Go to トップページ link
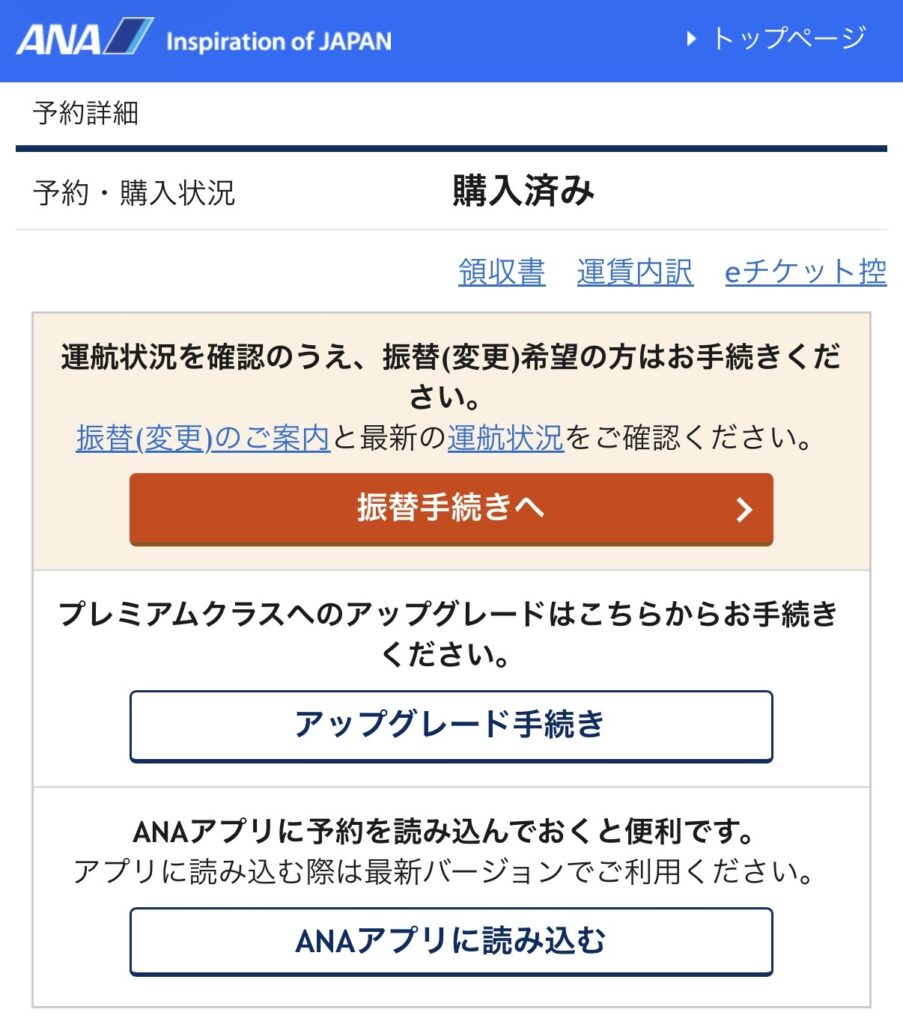Image resolution: width=903 pixels, height=1024 pixels. (x=777, y=40)
